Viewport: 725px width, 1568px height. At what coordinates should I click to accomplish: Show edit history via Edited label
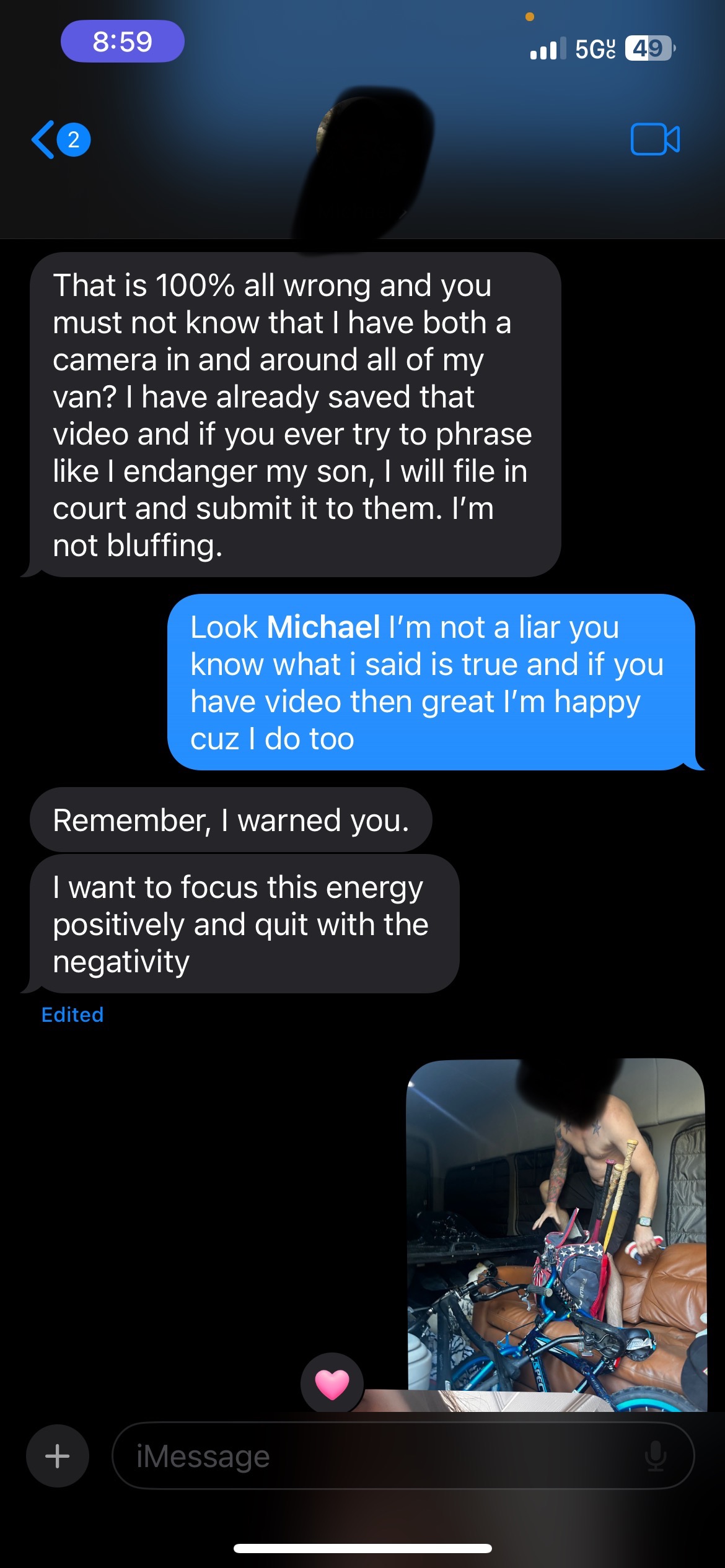coord(72,1015)
